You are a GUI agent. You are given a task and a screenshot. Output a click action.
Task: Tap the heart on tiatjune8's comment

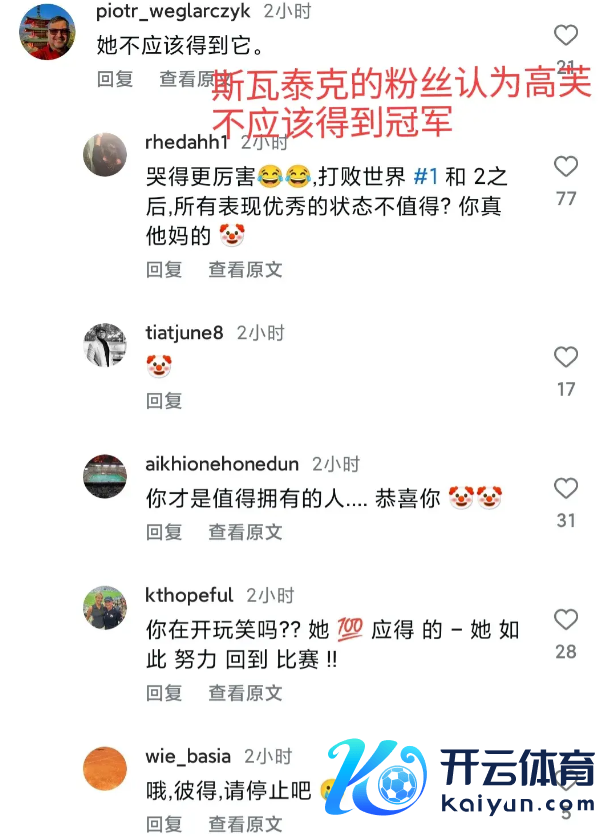click(566, 357)
